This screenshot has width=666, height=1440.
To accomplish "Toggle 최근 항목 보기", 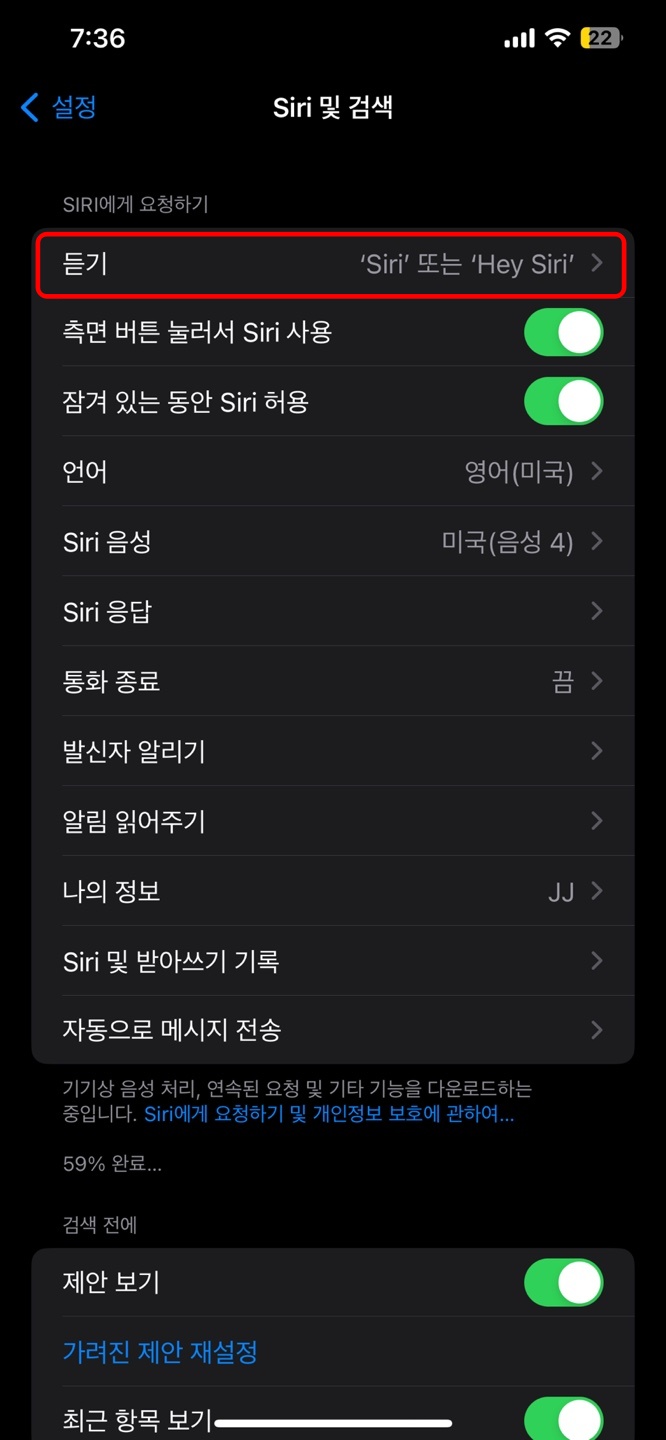I will (564, 1418).
